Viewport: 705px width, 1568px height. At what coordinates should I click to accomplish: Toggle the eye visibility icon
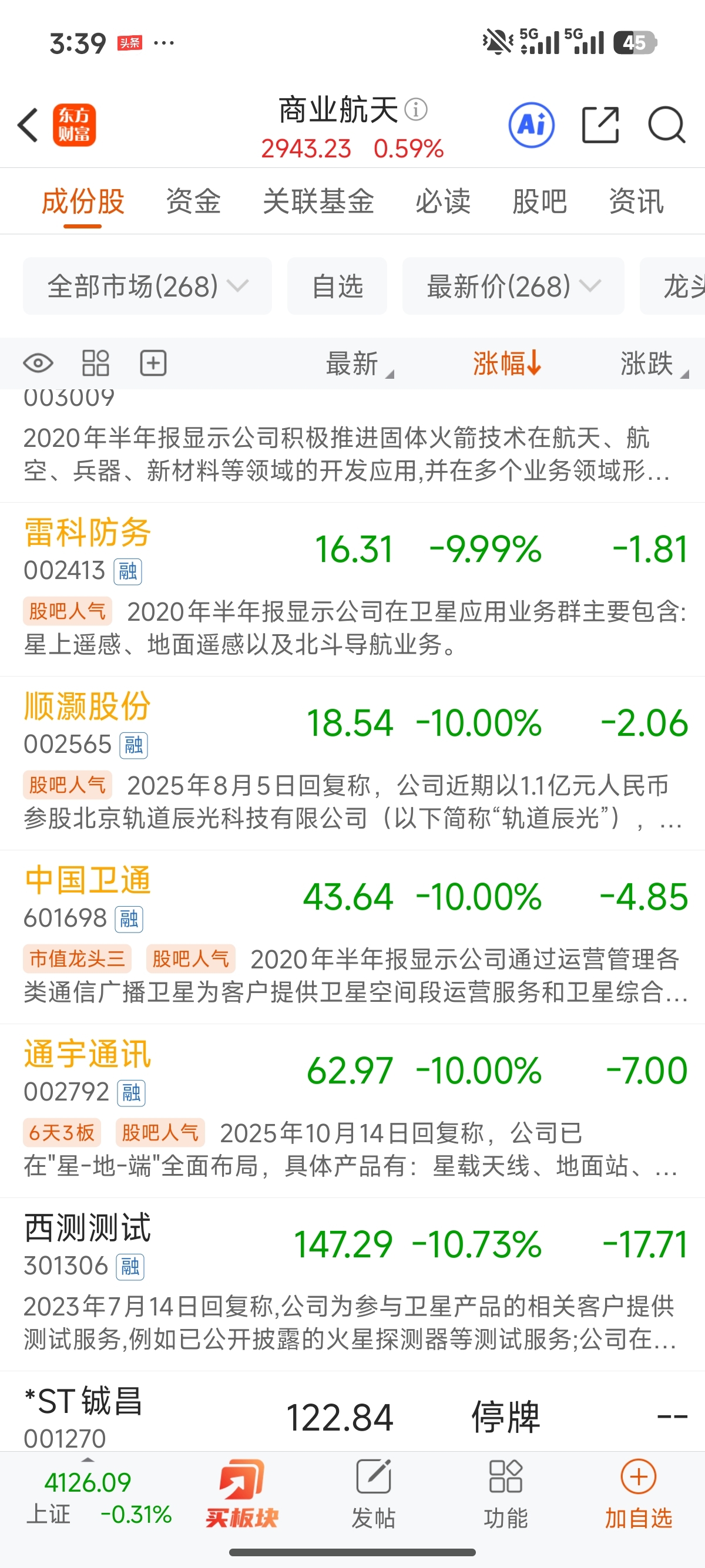click(38, 364)
